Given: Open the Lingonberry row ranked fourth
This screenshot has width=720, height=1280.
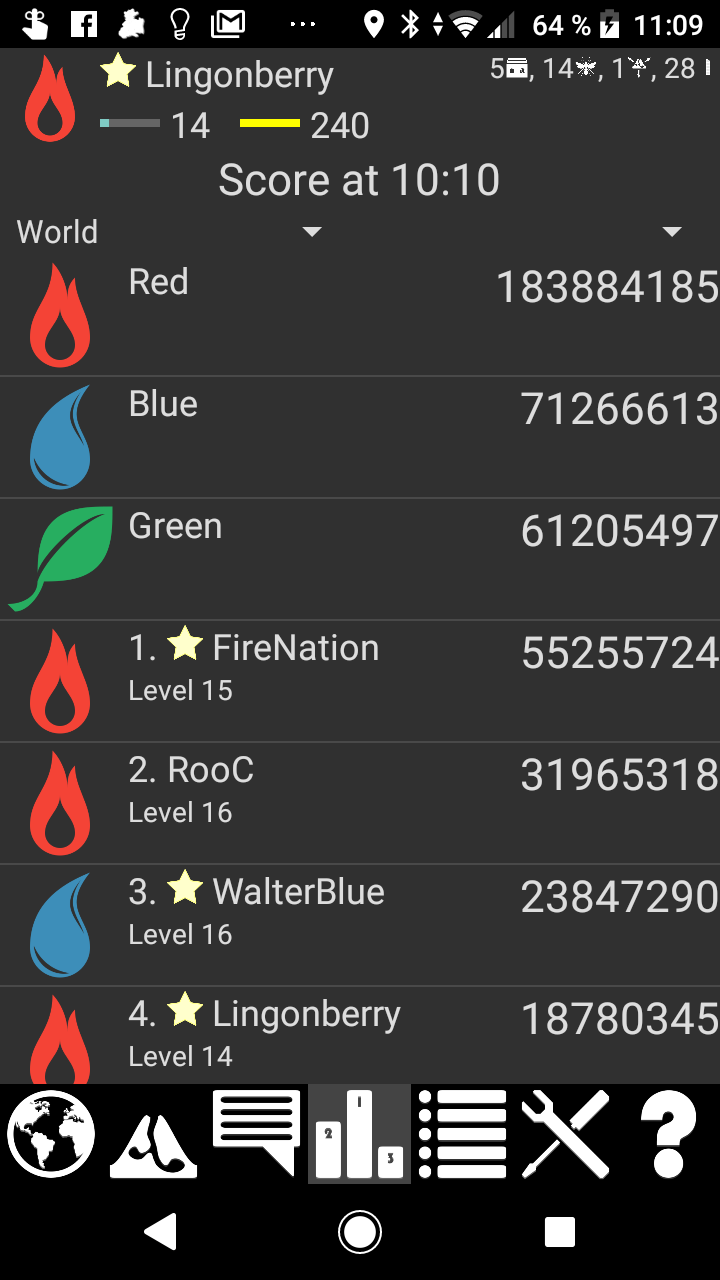Looking at the screenshot, I should [x=360, y=1035].
